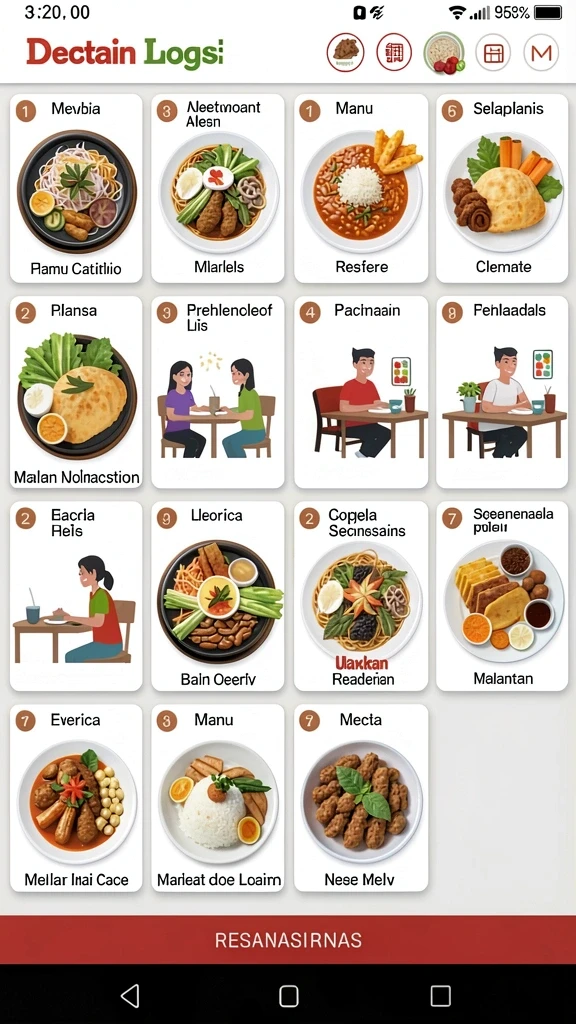Open the Fehlaadals card
This screenshot has width=576, height=1024.
tap(502, 392)
